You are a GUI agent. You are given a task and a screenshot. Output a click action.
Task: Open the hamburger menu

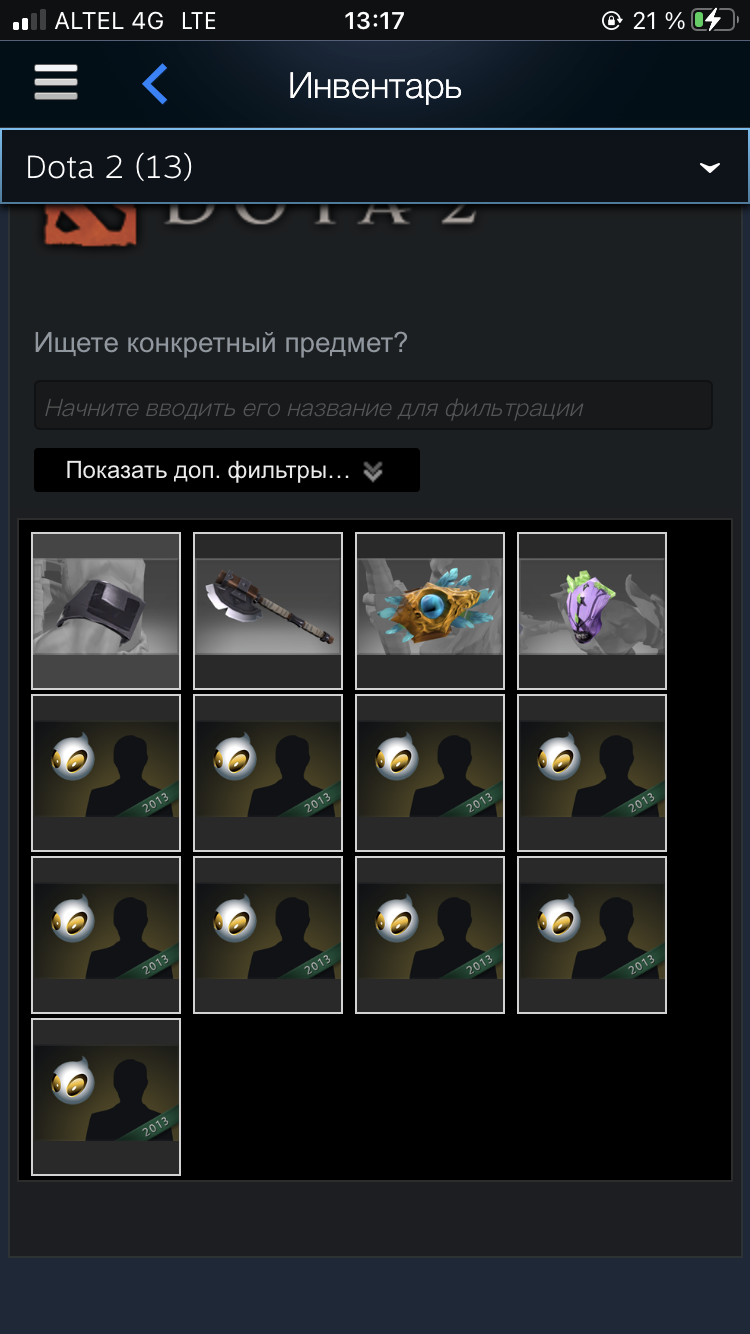click(x=56, y=83)
